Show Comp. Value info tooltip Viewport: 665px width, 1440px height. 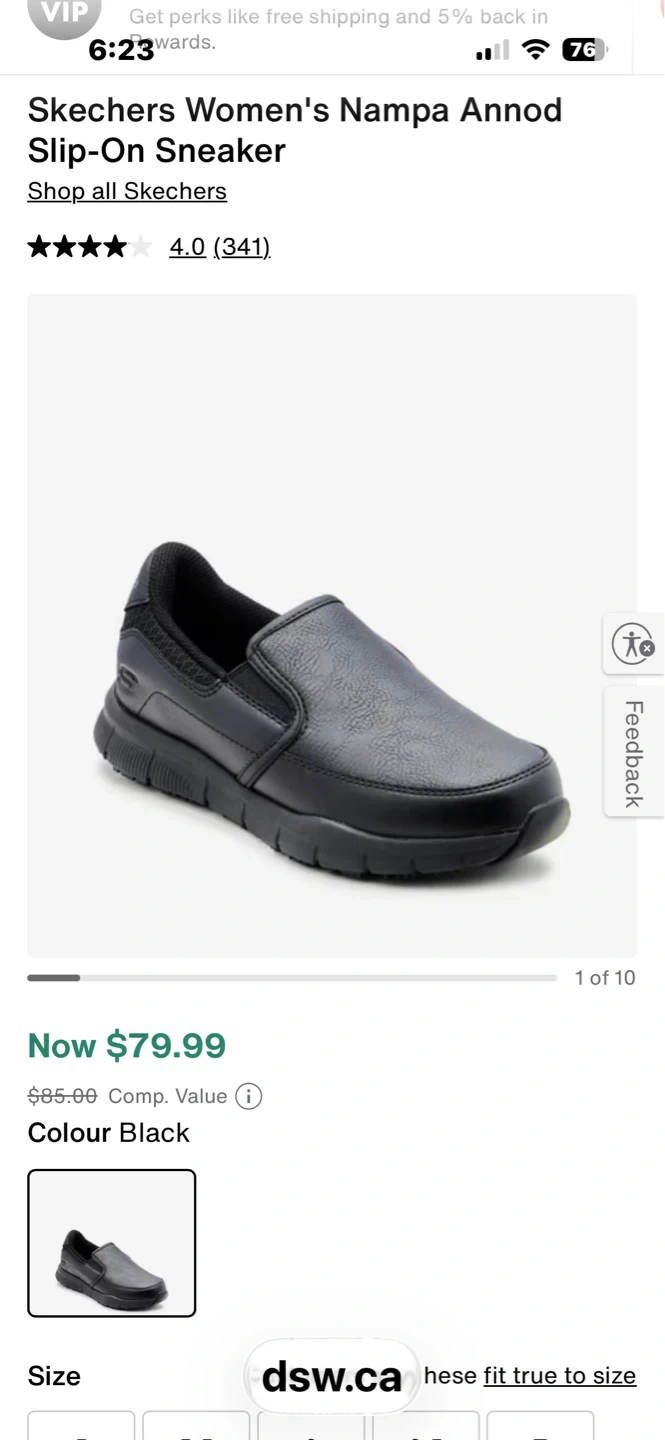pos(248,1096)
